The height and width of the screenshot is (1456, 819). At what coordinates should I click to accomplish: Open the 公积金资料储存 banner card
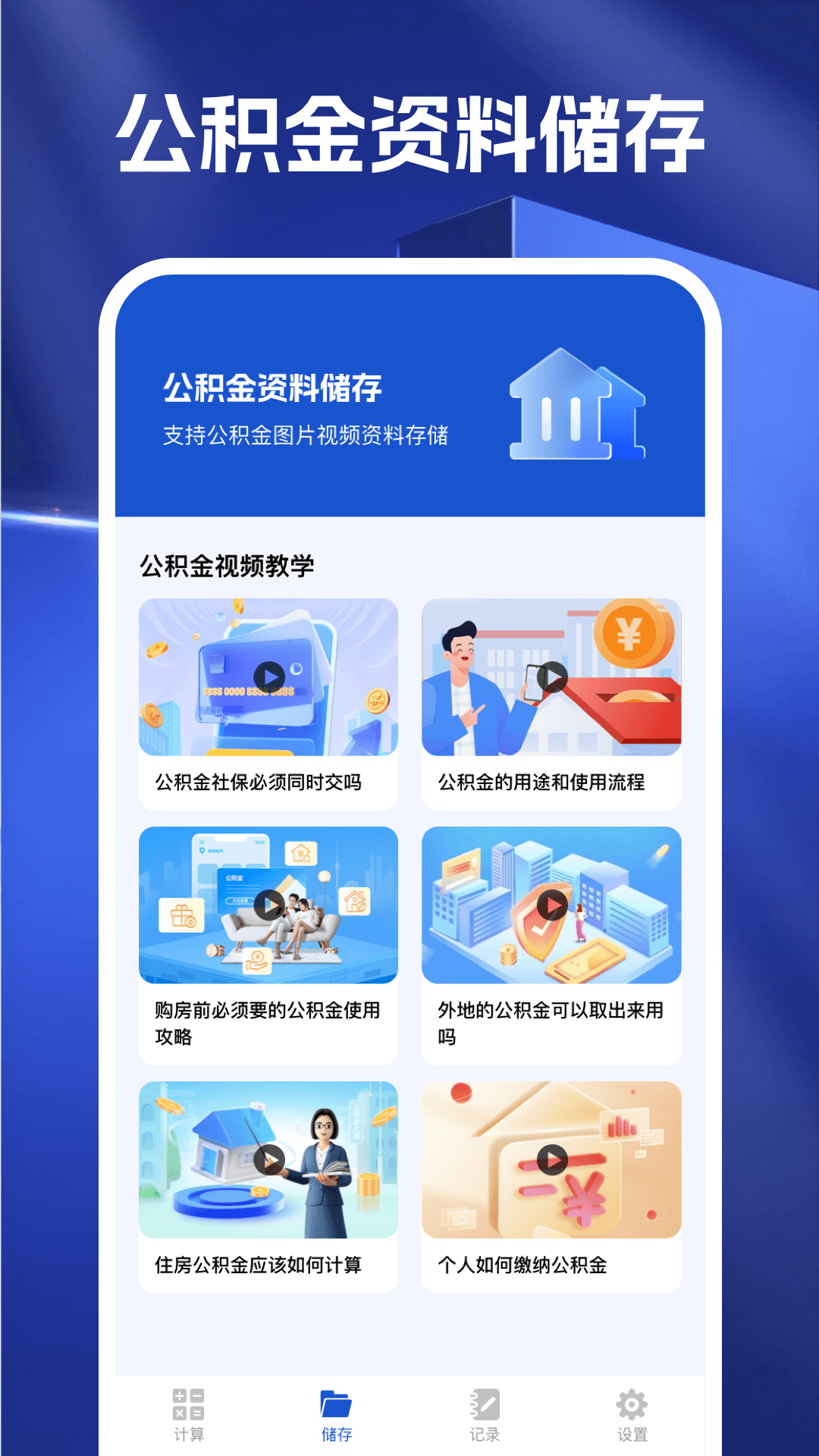tap(409, 394)
